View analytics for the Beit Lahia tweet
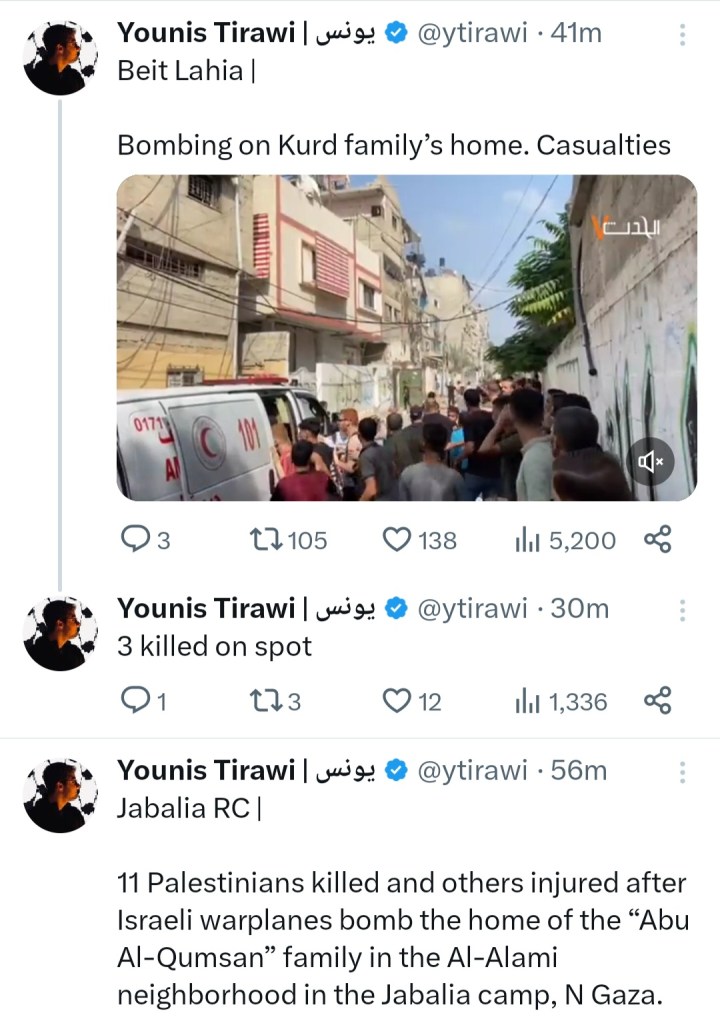This screenshot has width=720, height=1023. click(525, 540)
